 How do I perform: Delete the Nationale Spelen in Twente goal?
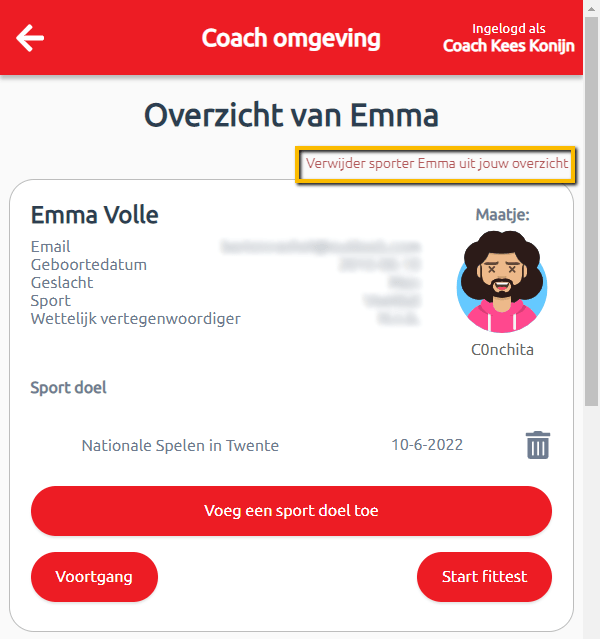click(538, 445)
